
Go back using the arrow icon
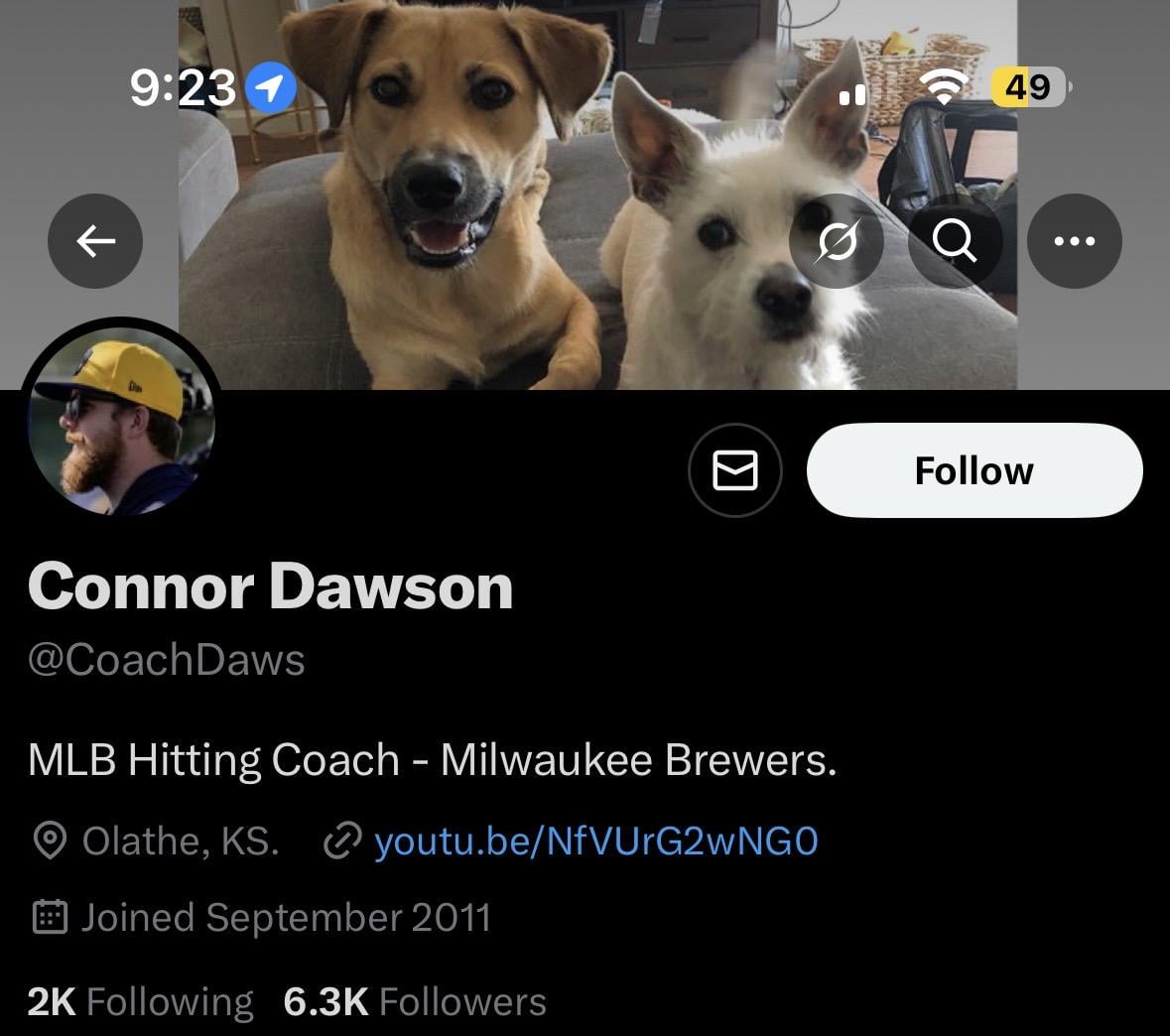95,241
